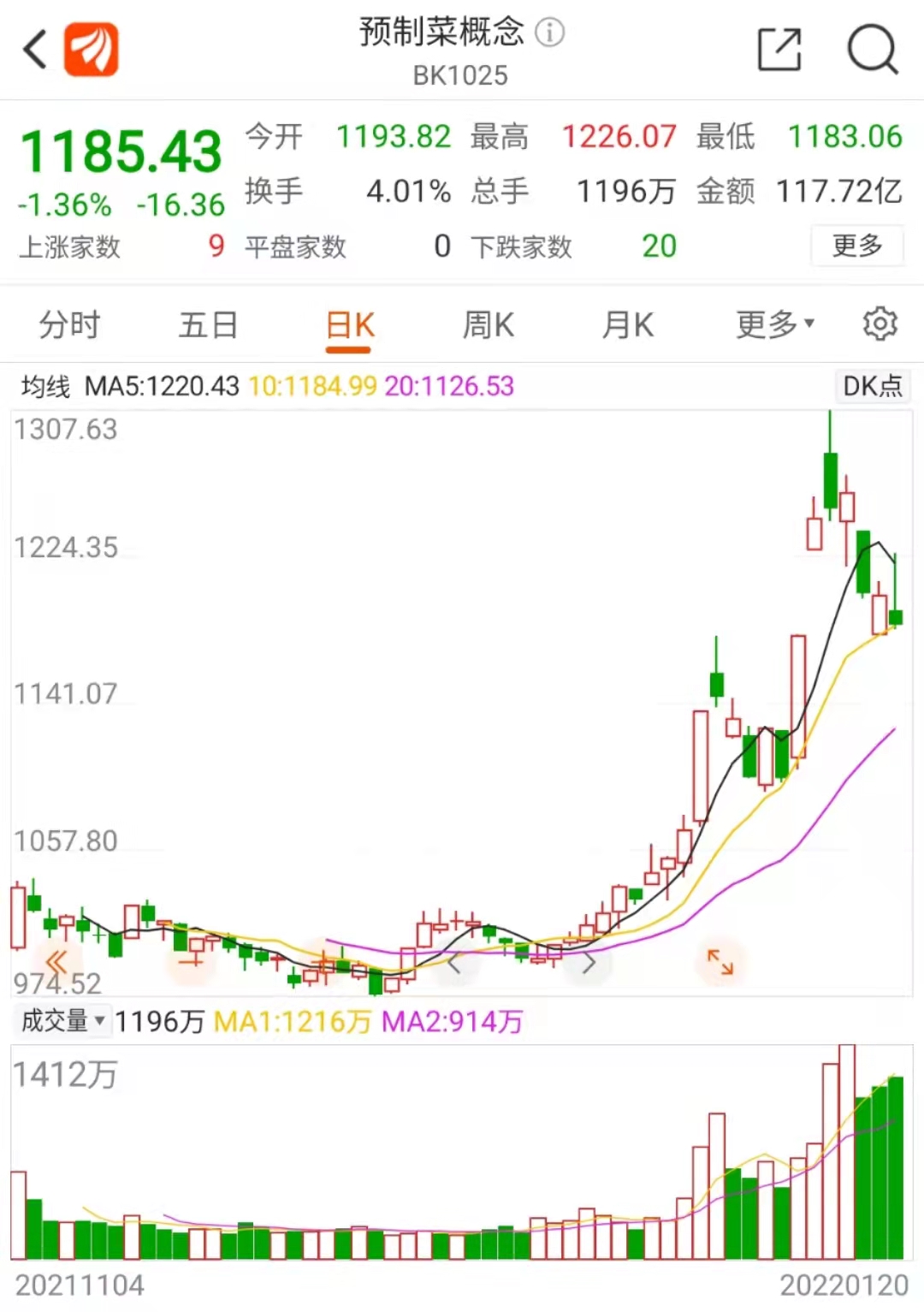The width and height of the screenshot is (924, 1312).
Task: Show info about 预制菜概念
Action: click(550, 33)
